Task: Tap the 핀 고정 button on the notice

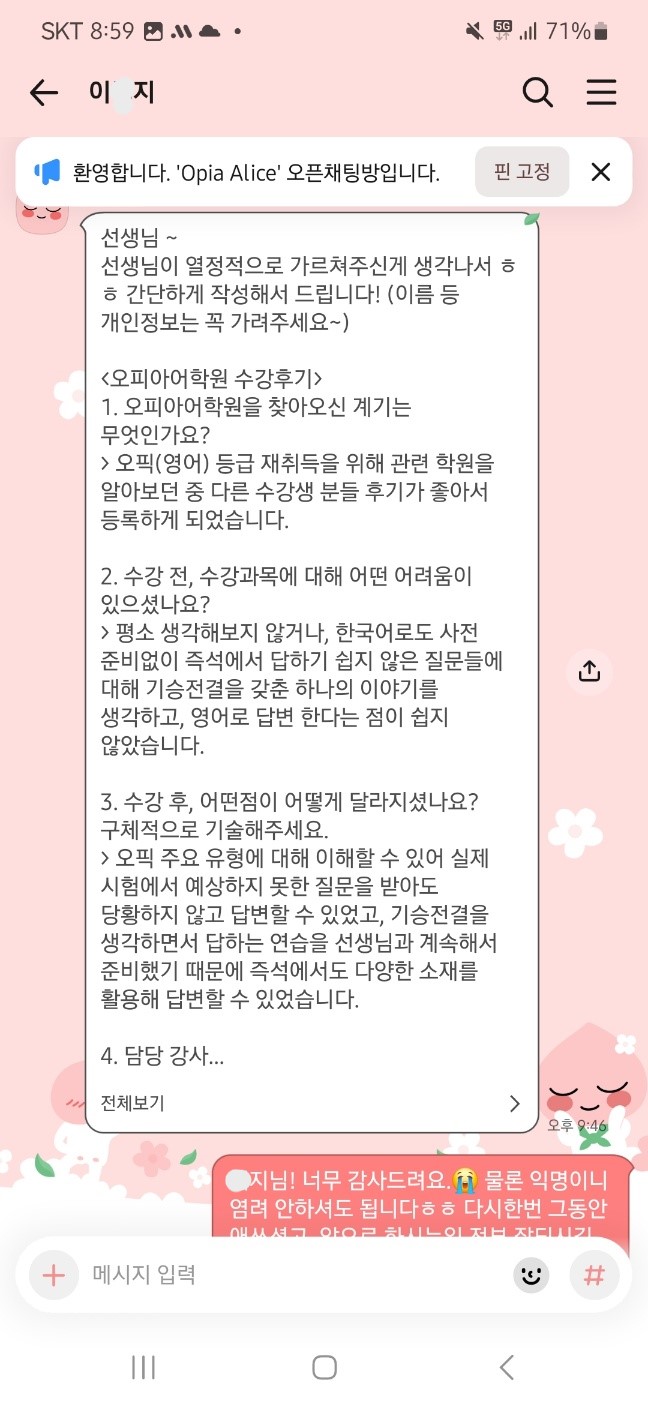Action: (522, 172)
